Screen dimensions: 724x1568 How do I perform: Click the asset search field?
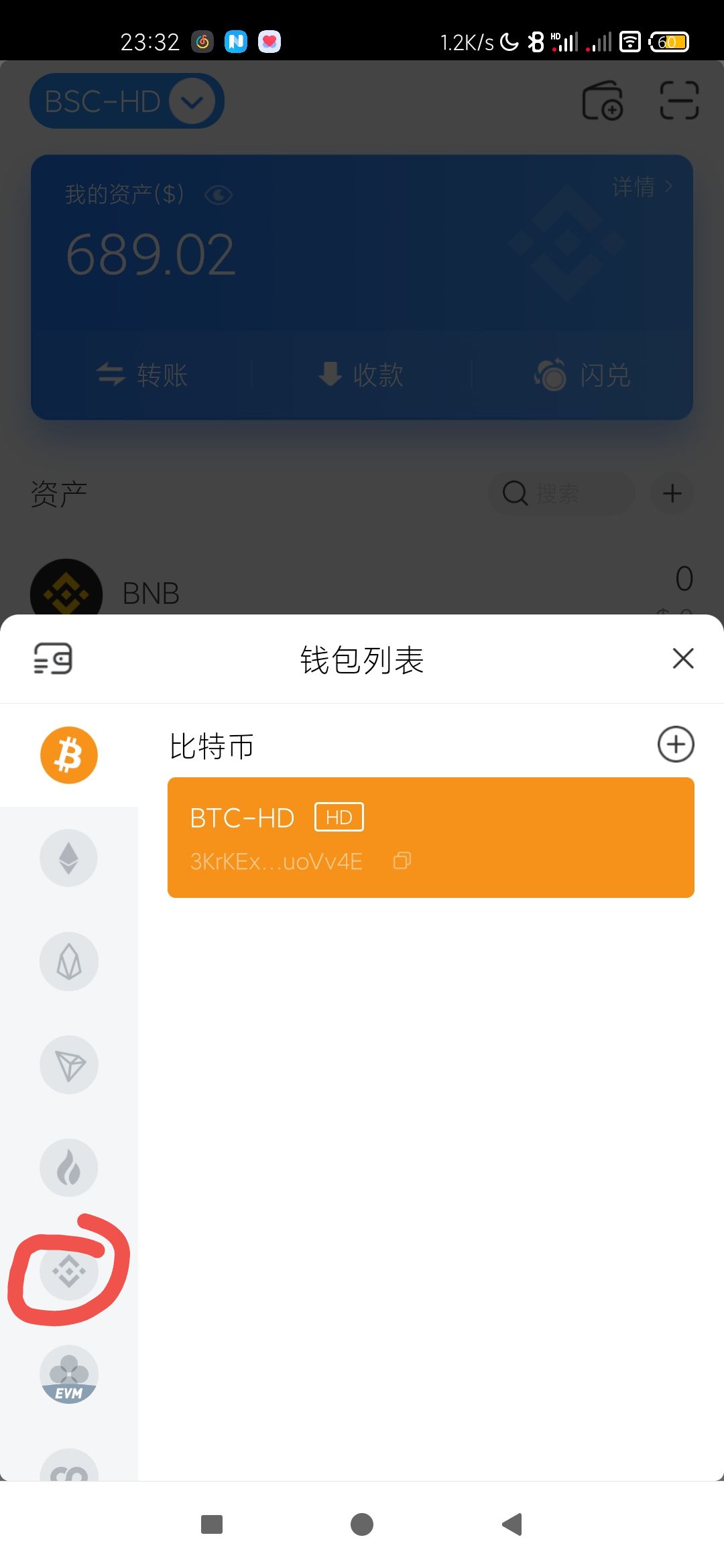[x=562, y=493]
